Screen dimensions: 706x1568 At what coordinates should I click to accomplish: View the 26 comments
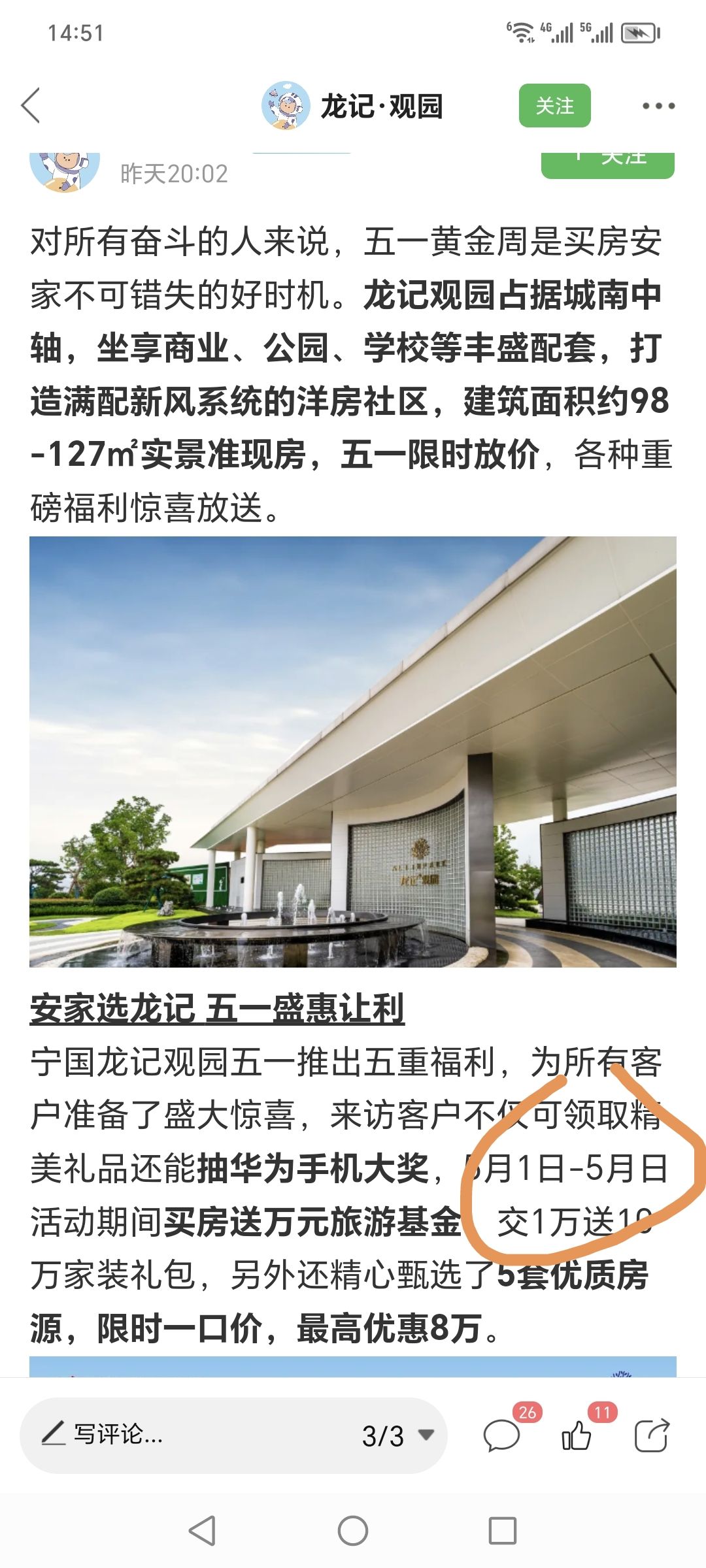[x=501, y=1435]
